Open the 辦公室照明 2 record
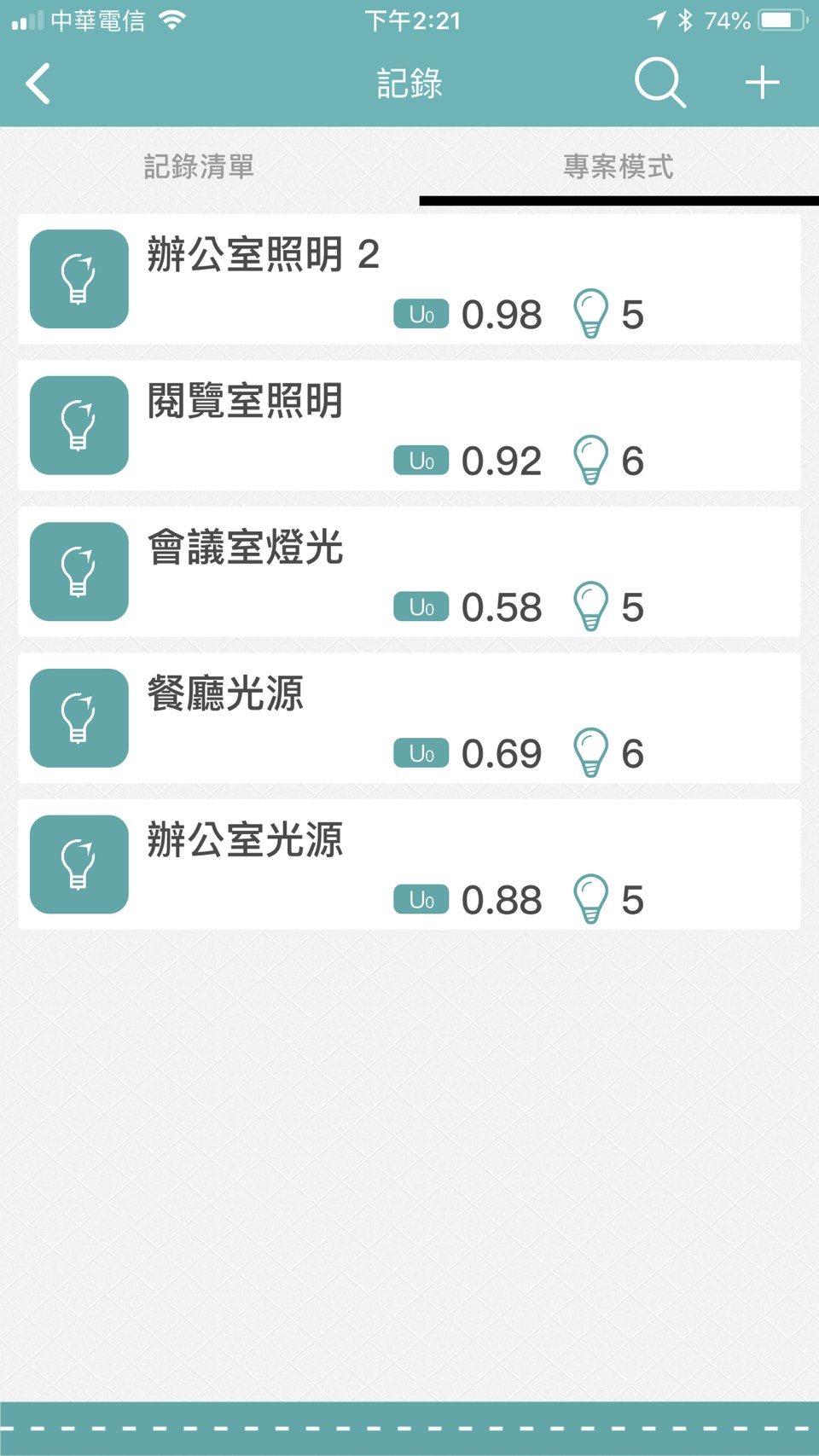This screenshot has height=1456, width=819. pos(409,279)
